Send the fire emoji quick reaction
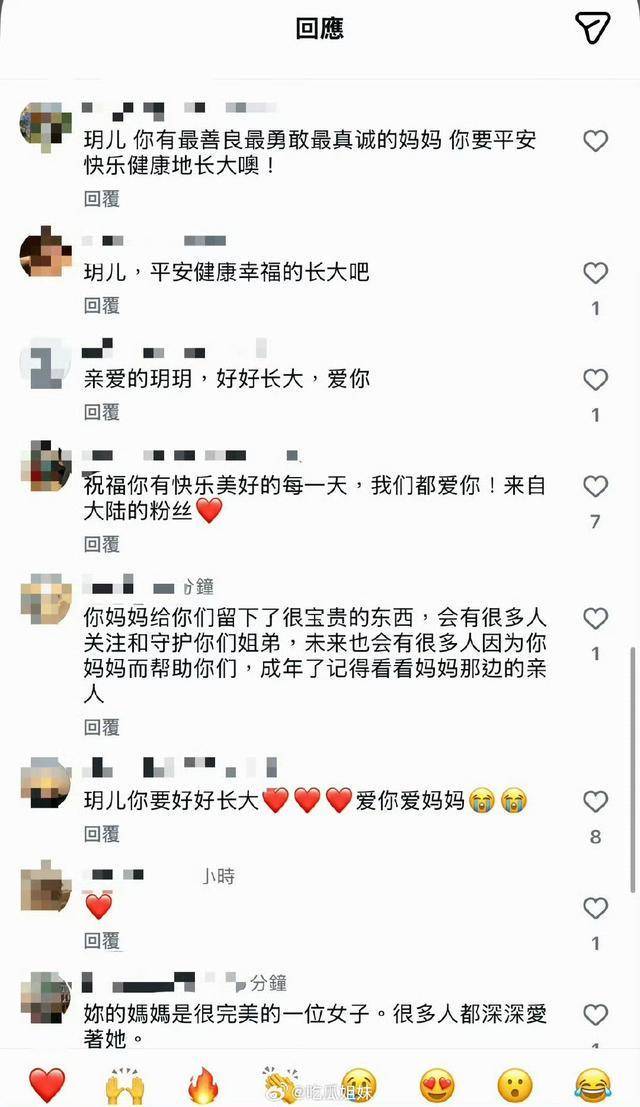The image size is (640, 1107). [203, 1085]
